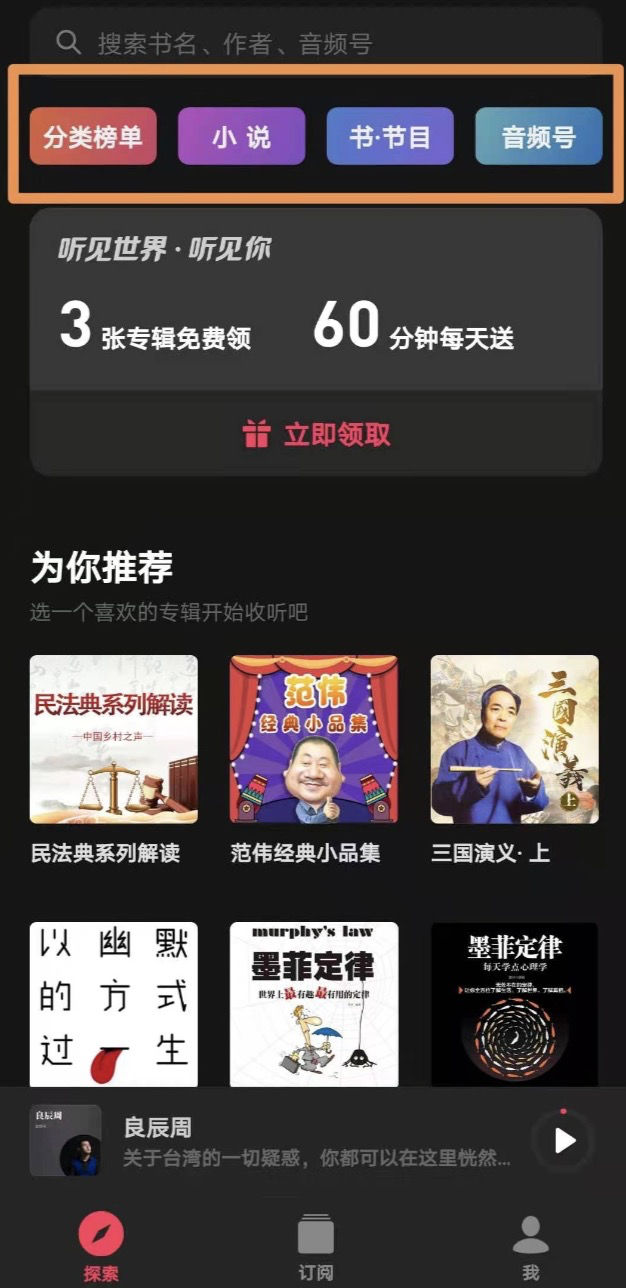Screen dimensions: 626x1288
Task: Open the 三国演义·上 album
Action: pos(515,739)
